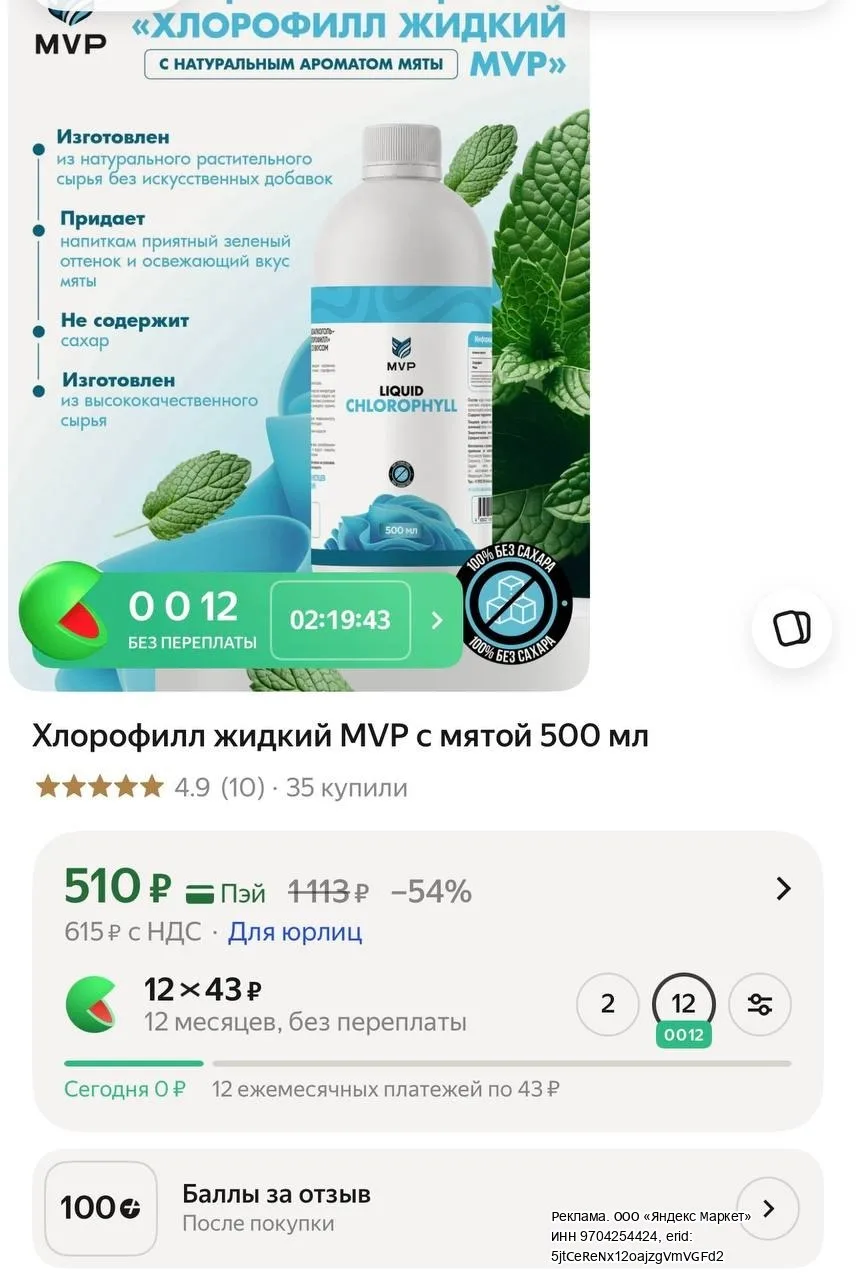This screenshot has width=856, height=1280.
Task: Open the installment settings sliders icon
Action: (760, 1004)
